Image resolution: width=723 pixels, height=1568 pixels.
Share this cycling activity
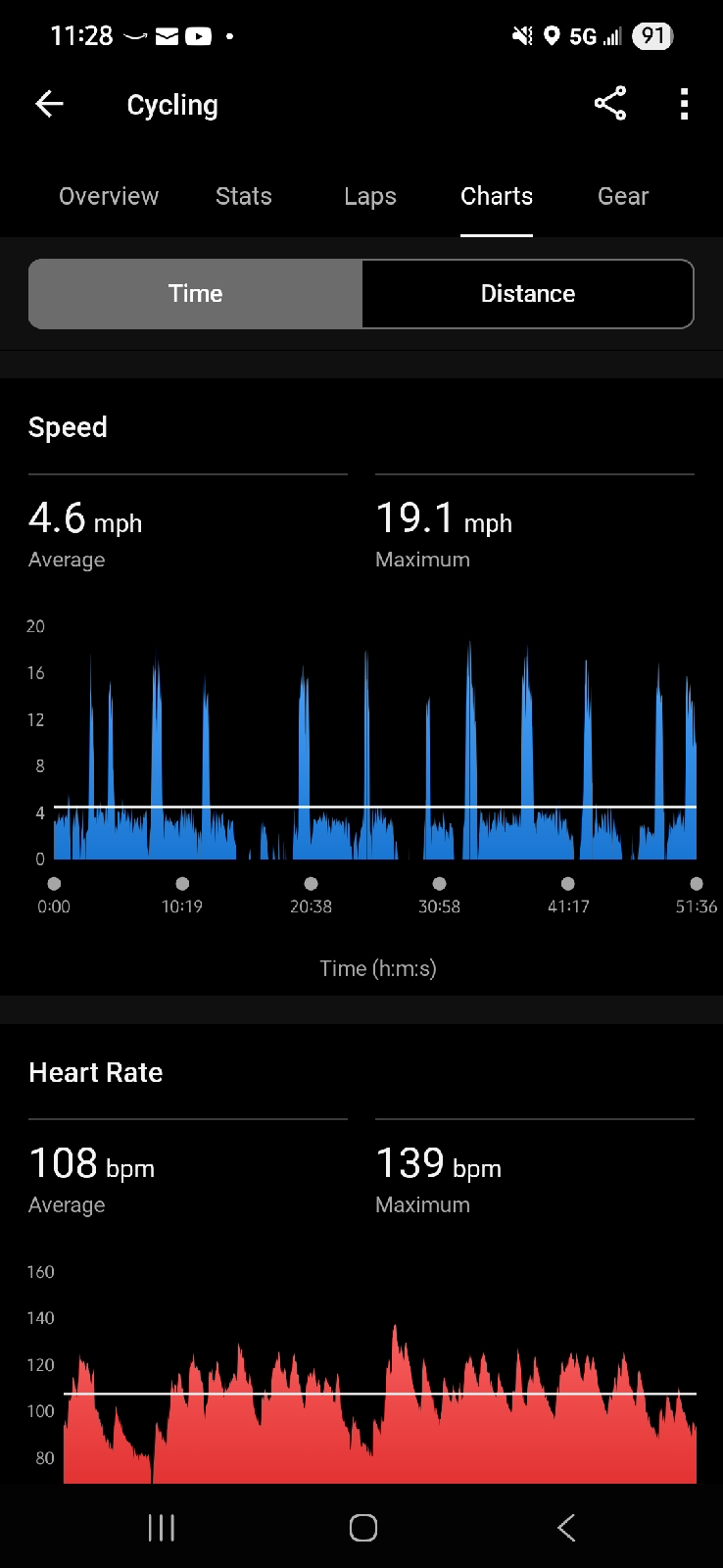[609, 104]
